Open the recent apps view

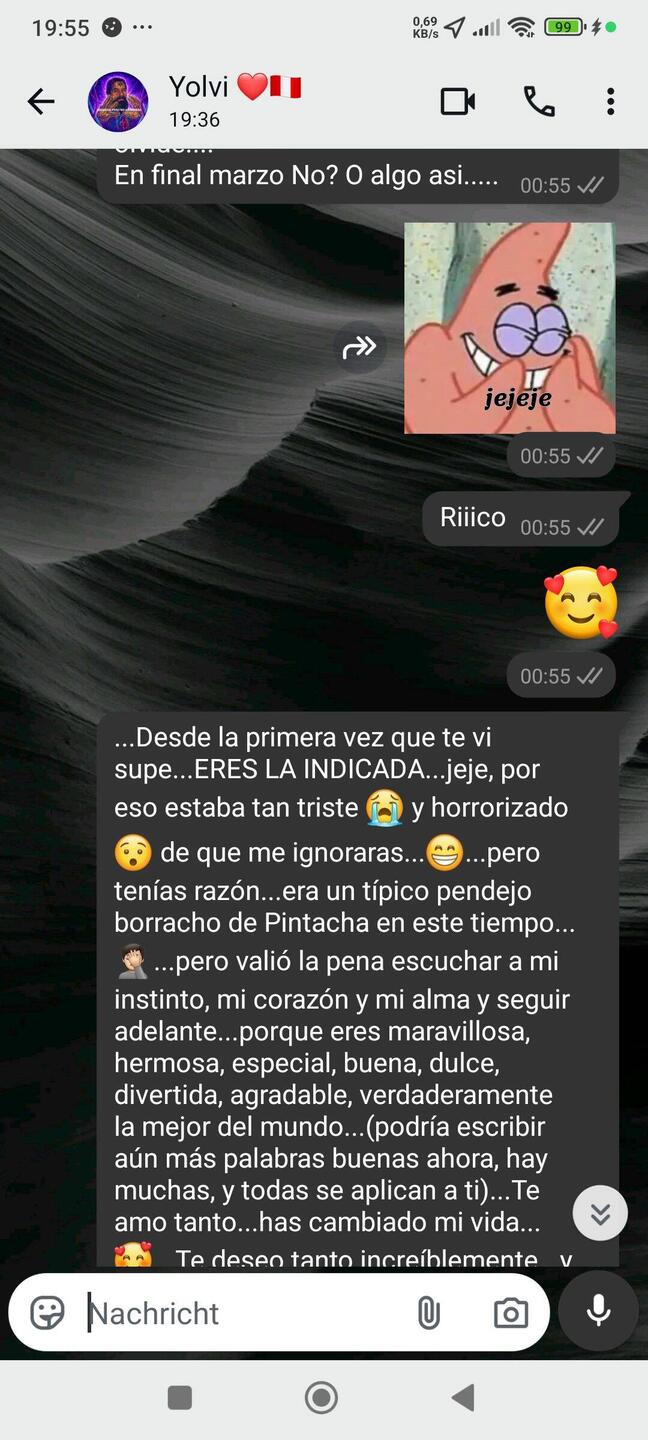click(180, 1397)
